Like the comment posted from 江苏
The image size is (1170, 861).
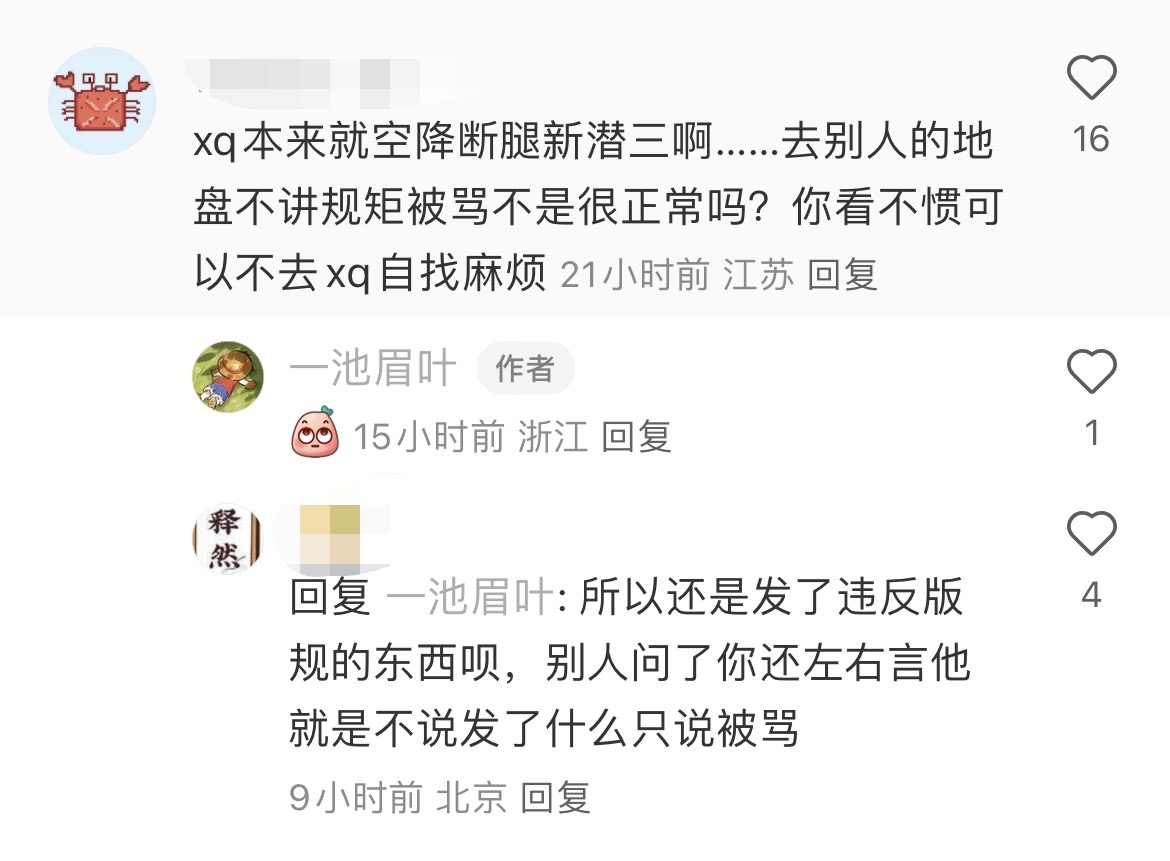coord(1091,78)
